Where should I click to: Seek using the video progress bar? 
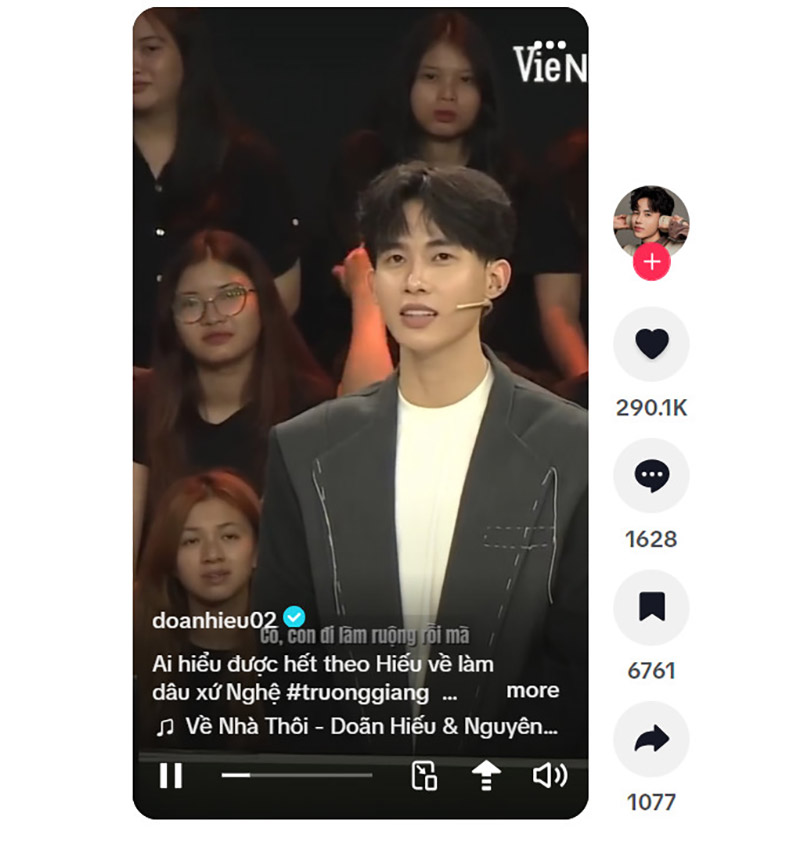(x=296, y=775)
